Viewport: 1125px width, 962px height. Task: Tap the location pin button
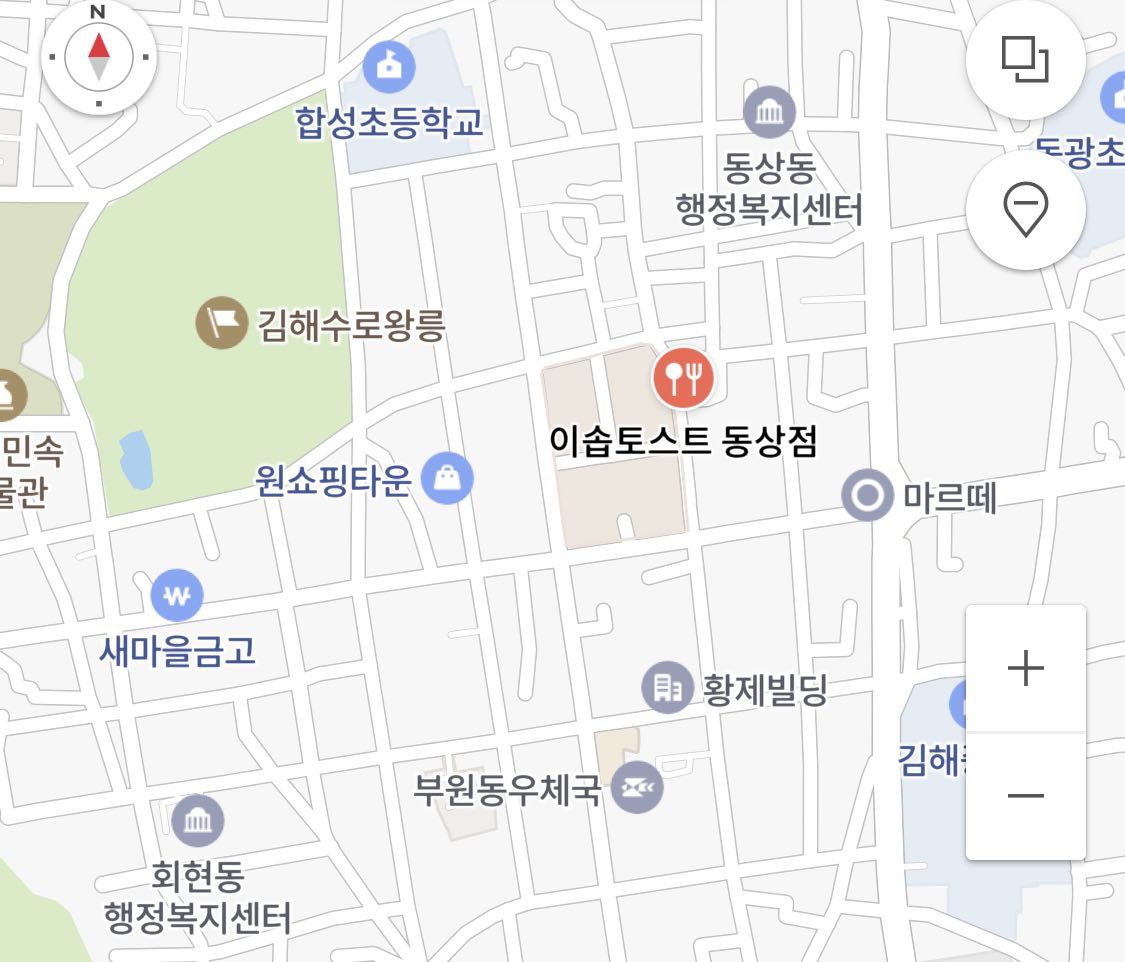[1025, 210]
